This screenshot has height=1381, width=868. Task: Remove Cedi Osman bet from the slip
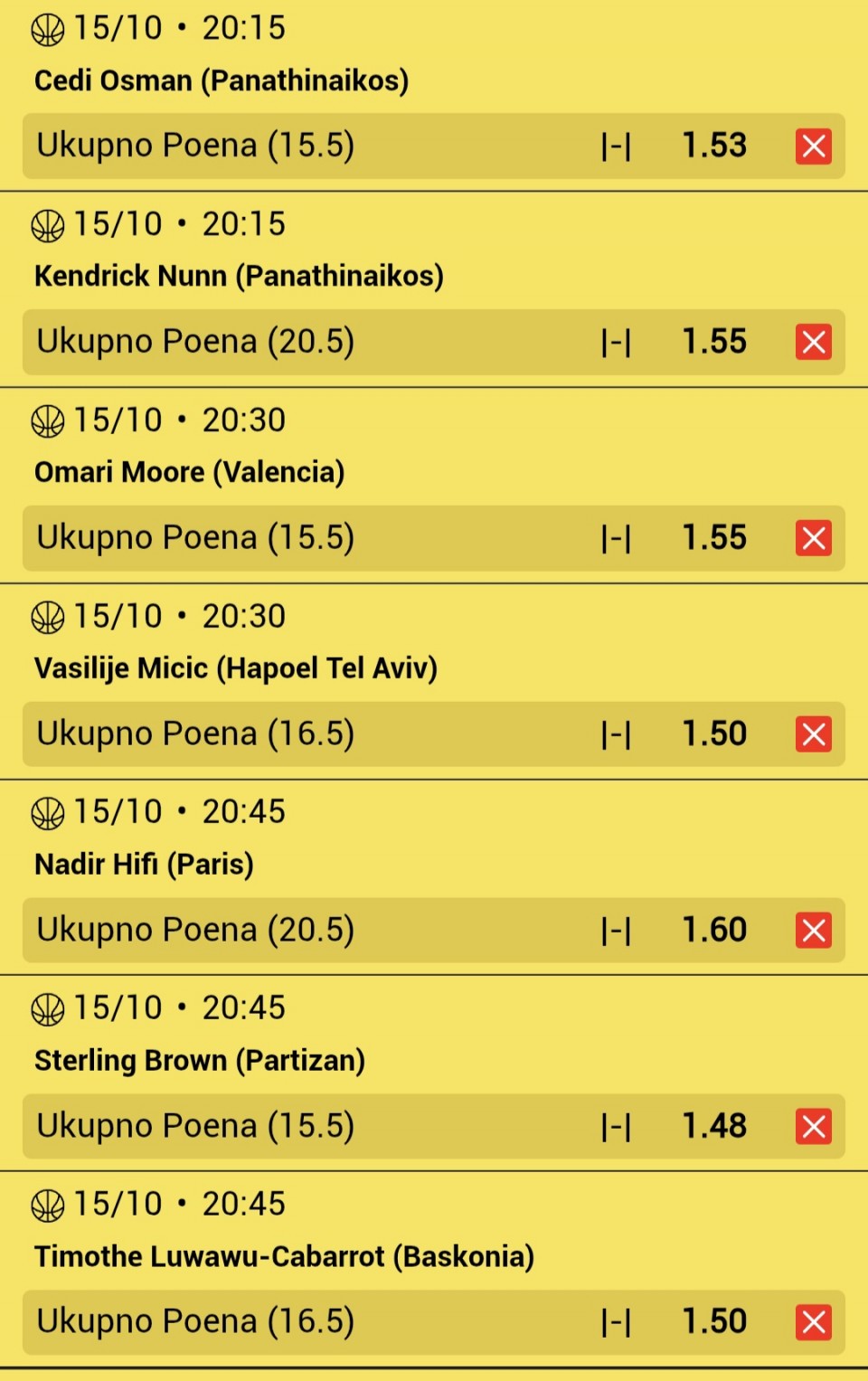(x=813, y=146)
